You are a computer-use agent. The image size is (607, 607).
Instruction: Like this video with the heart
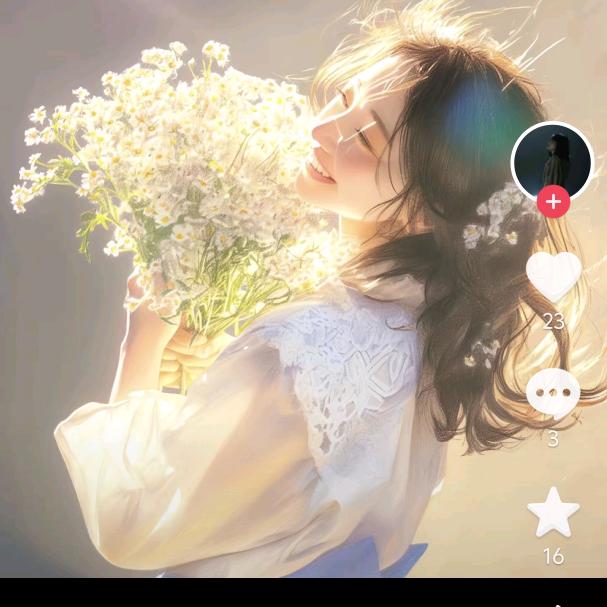click(x=553, y=276)
